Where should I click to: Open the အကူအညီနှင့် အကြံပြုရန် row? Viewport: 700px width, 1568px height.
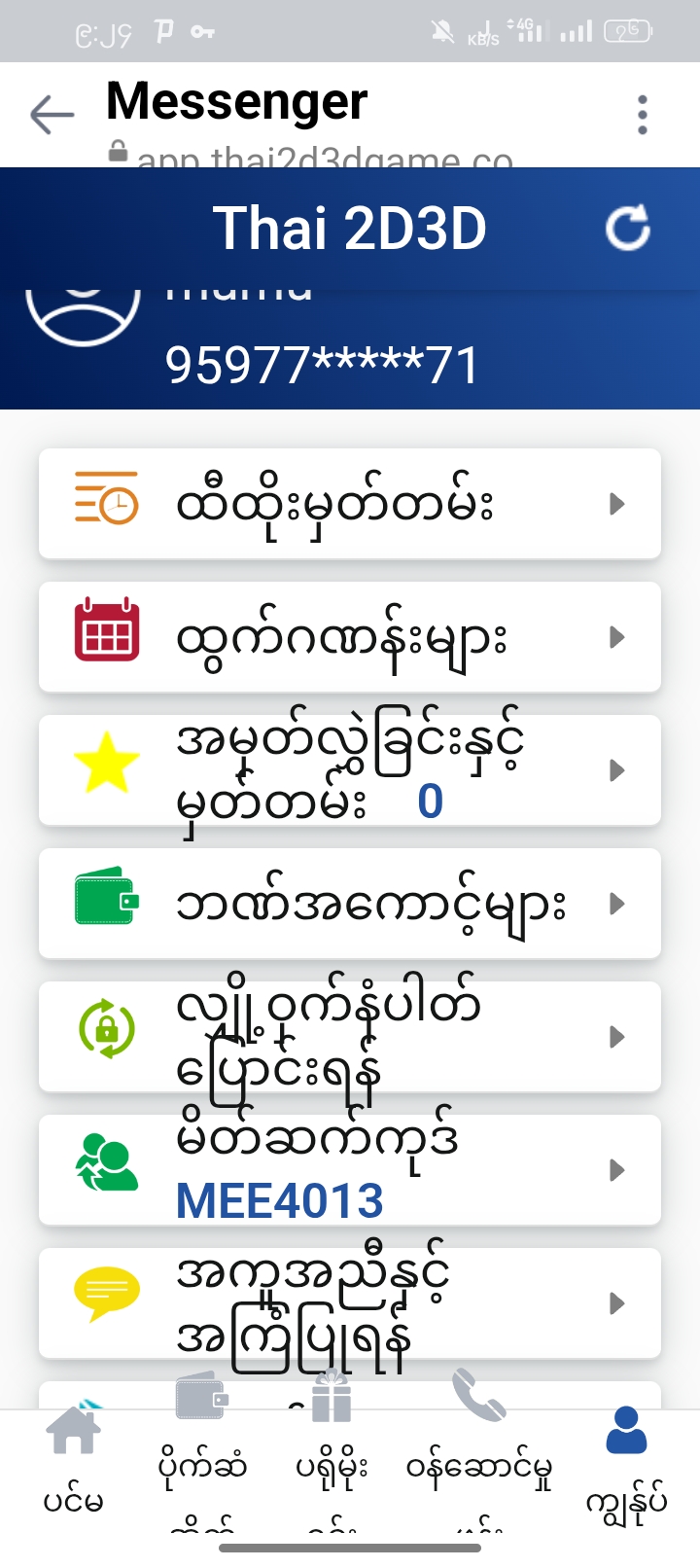tap(350, 1303)
